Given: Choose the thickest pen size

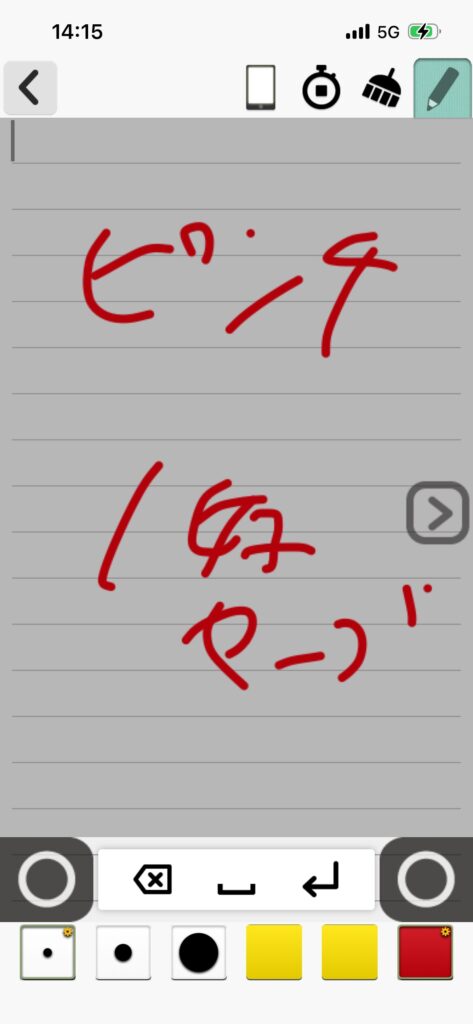Looking at the screenshot, I should coord(199,952).
